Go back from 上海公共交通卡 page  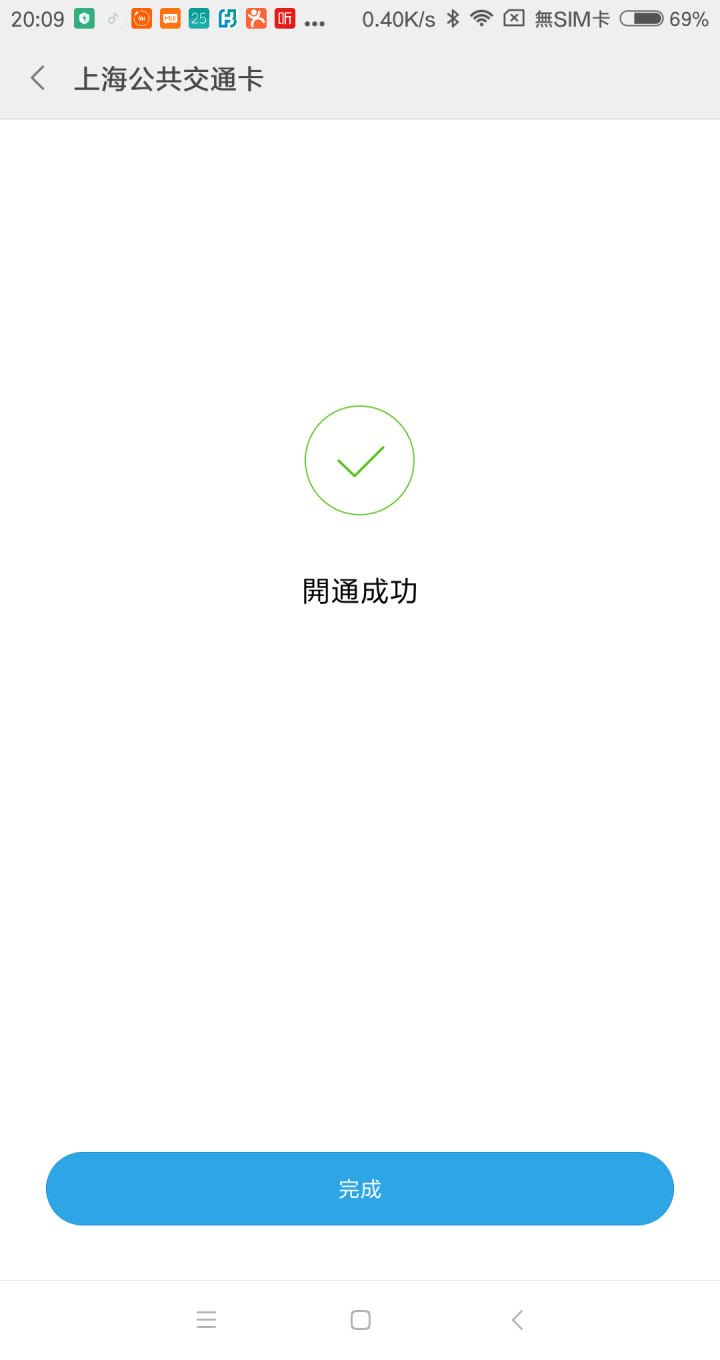(38, 78)
